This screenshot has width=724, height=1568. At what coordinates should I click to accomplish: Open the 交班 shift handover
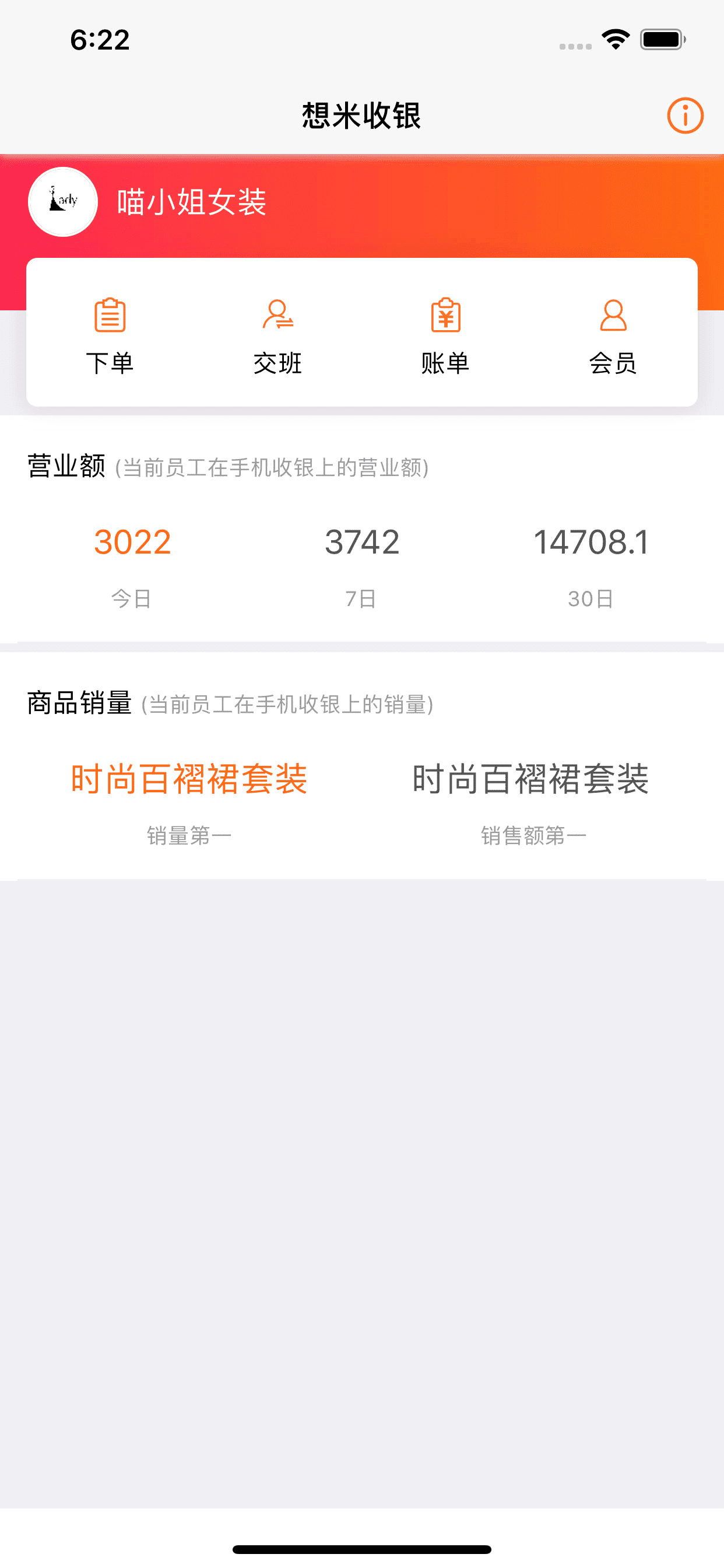pos(277,335)
